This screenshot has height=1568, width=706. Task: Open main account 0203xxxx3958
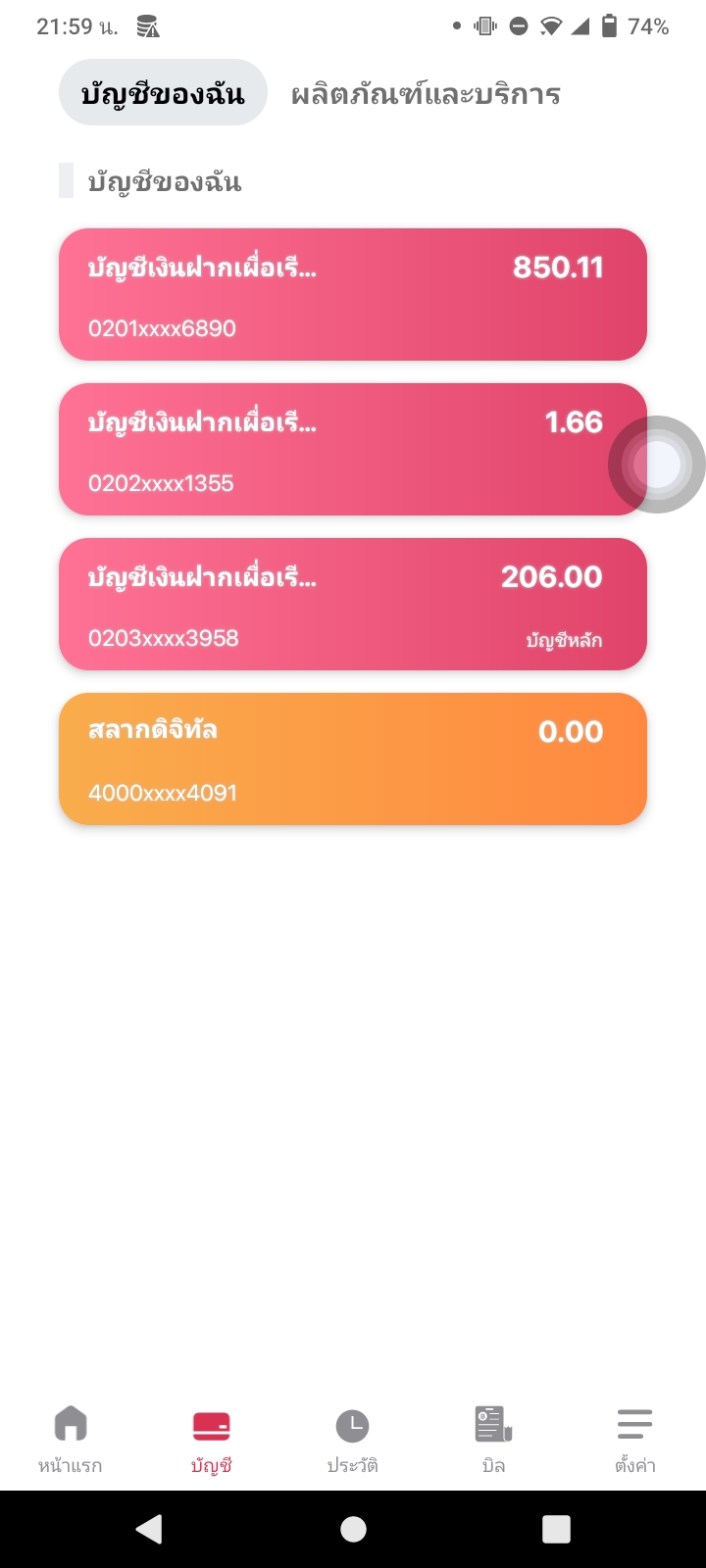[x=353, y=605]
